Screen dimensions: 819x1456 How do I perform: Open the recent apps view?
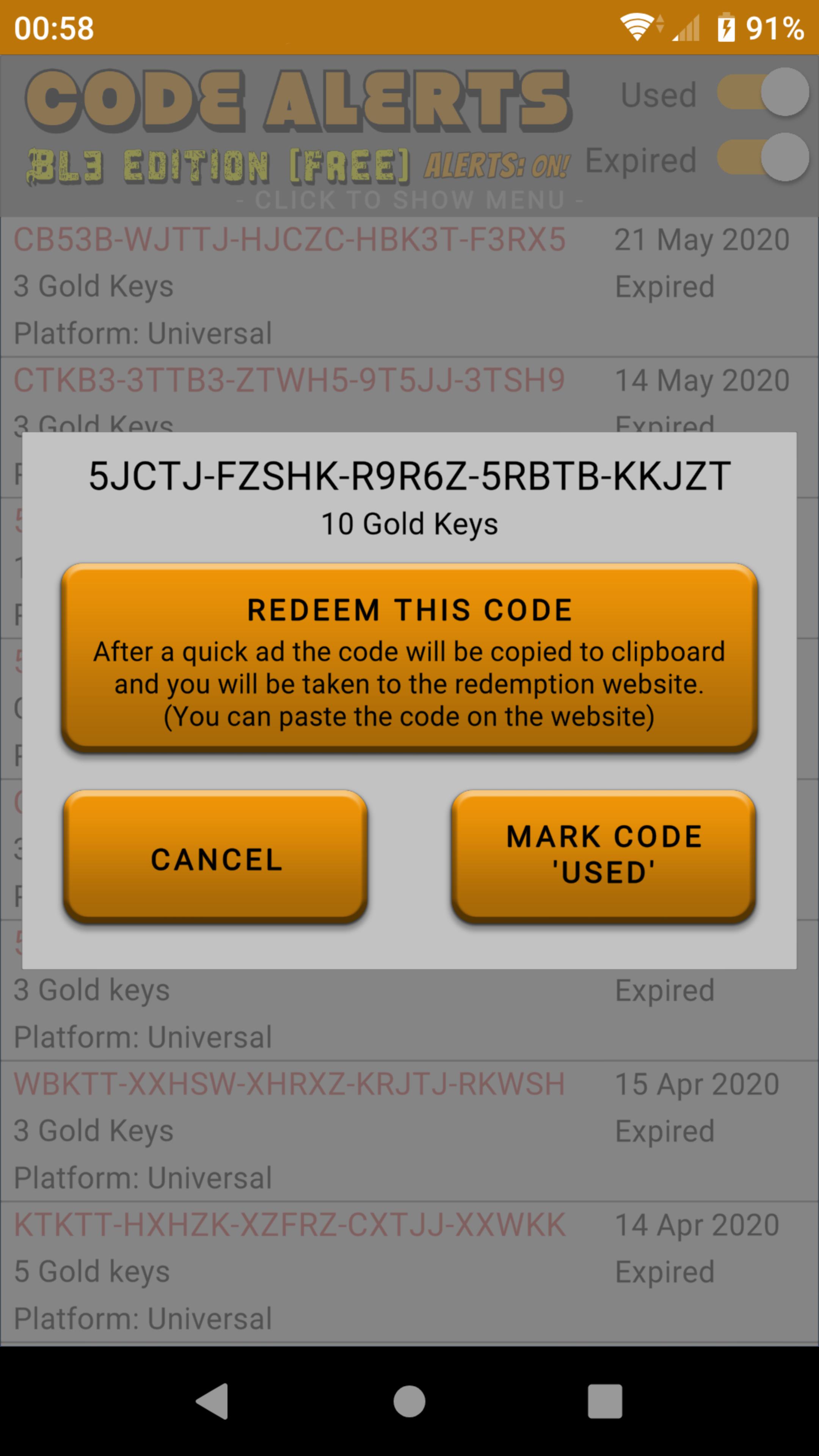click(605, 1401)
